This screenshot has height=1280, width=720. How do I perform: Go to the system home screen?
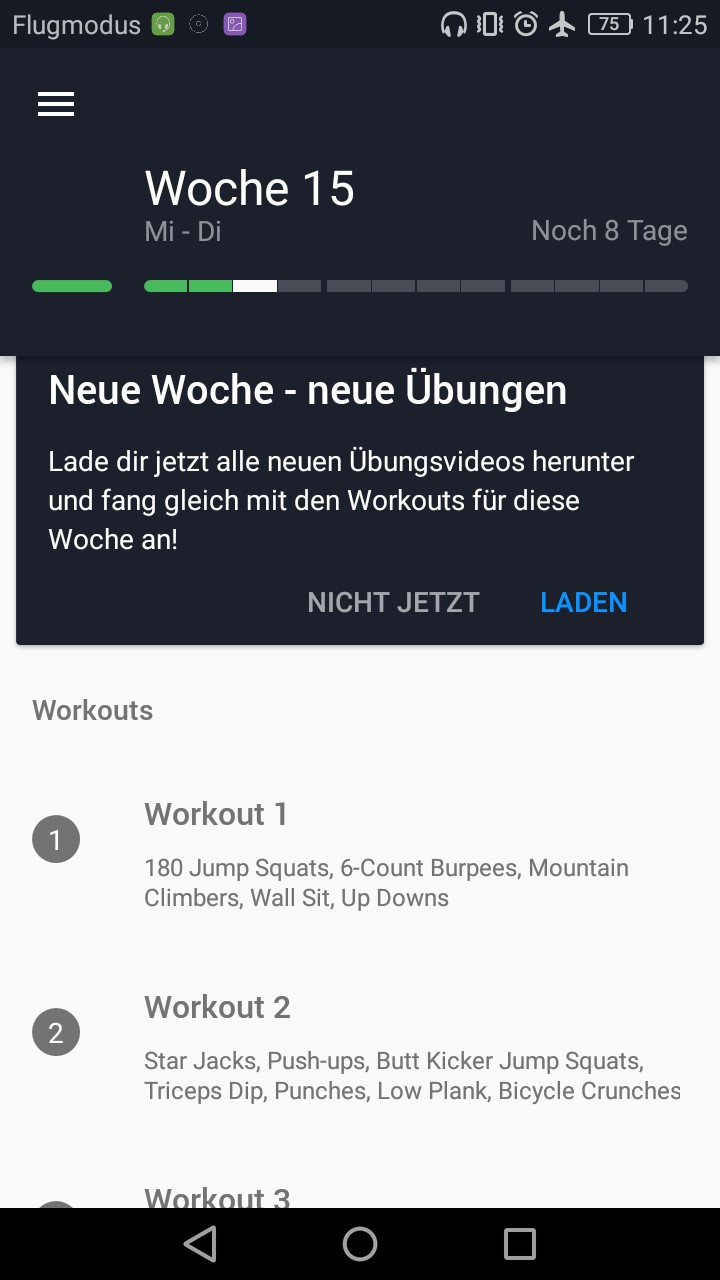click(x=360, y=1244)
